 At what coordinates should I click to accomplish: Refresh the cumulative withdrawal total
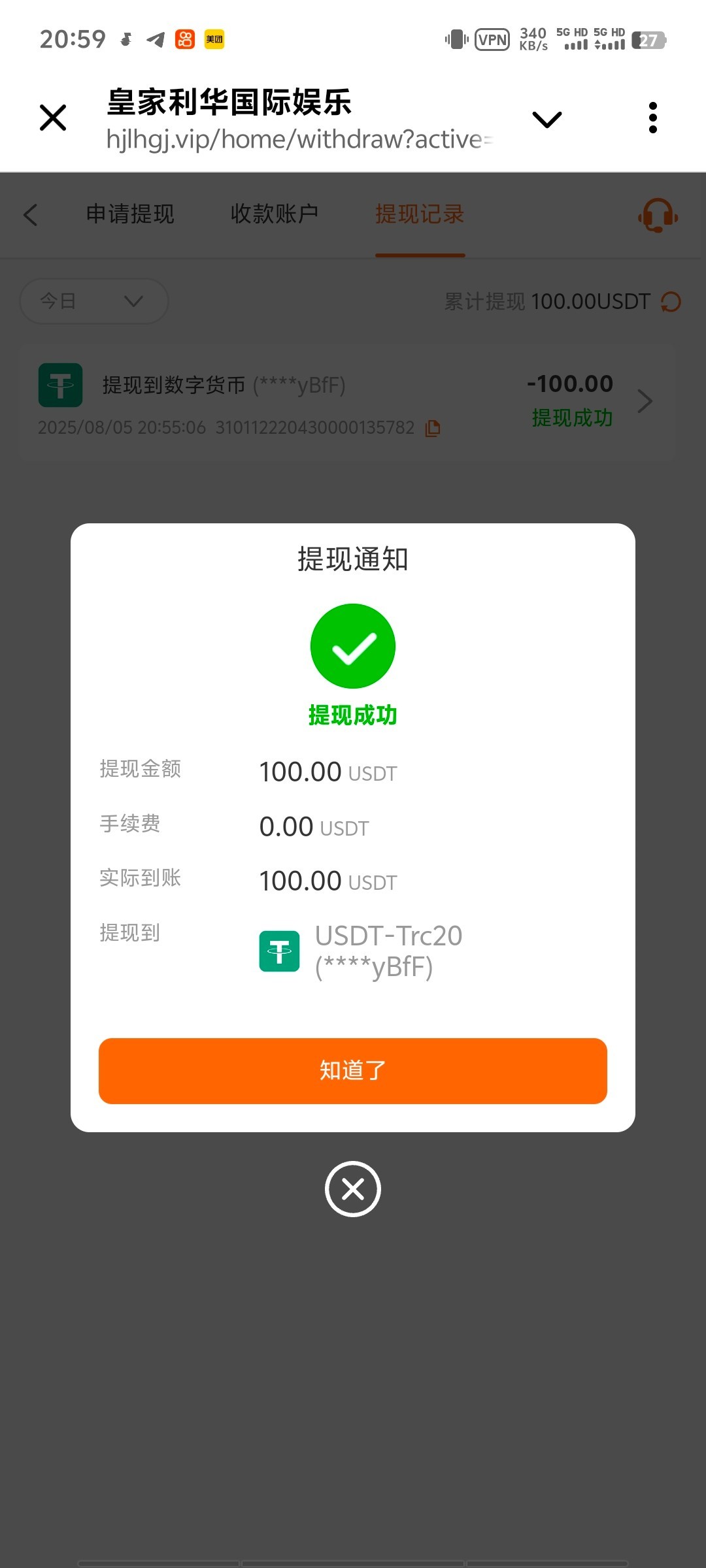coord(671,302)
